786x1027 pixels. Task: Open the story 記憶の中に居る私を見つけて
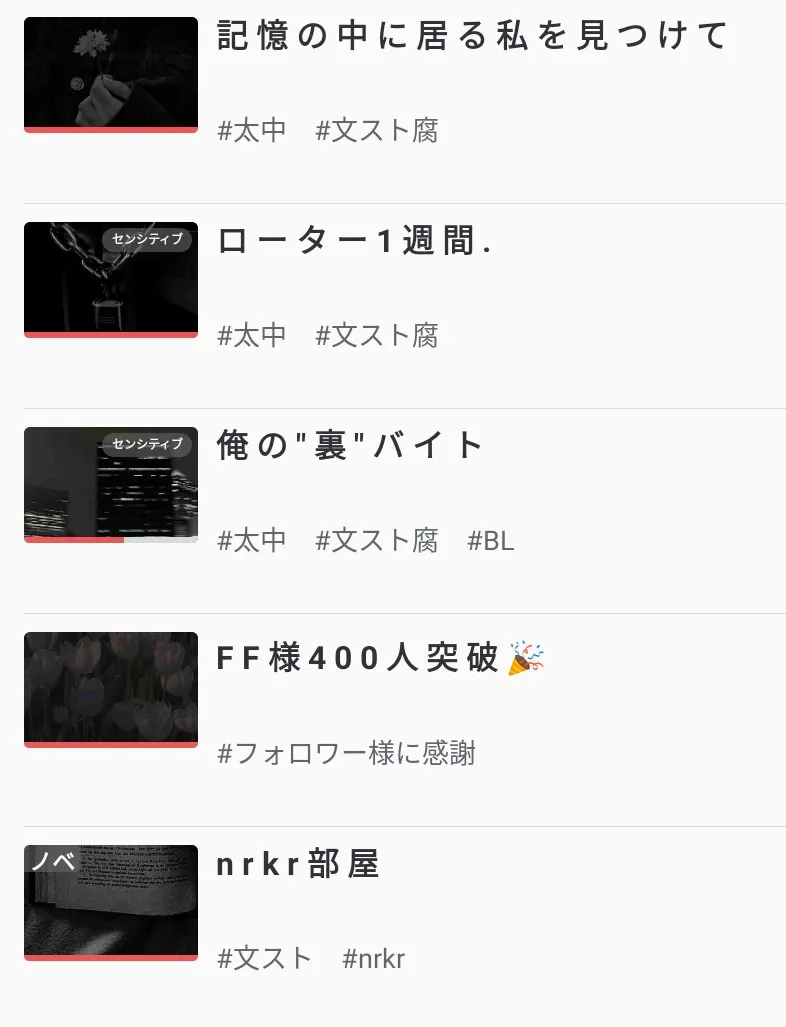472,37
